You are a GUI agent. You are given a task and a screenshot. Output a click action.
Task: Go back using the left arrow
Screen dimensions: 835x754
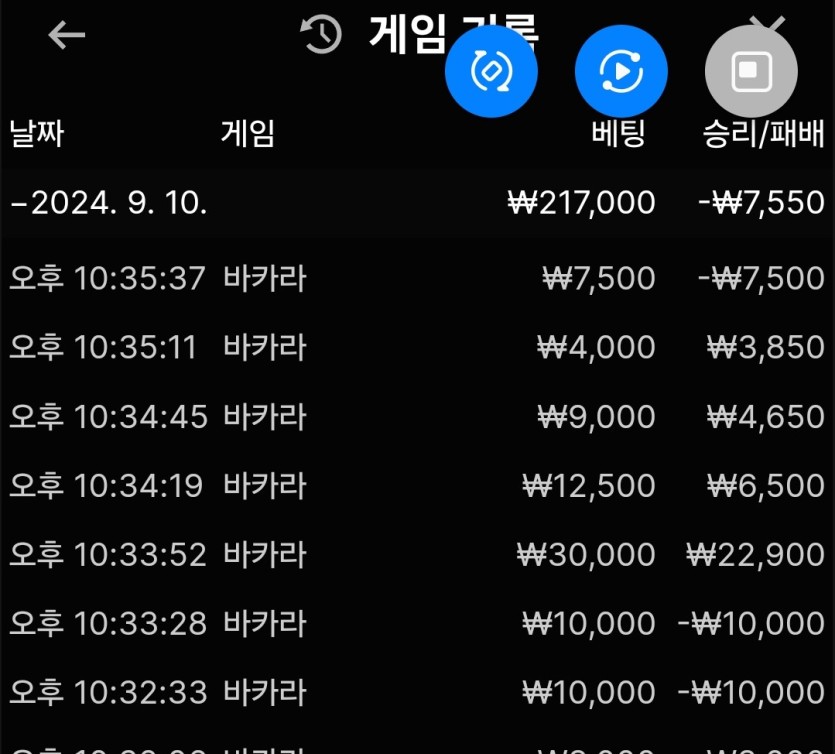[67, 35]
